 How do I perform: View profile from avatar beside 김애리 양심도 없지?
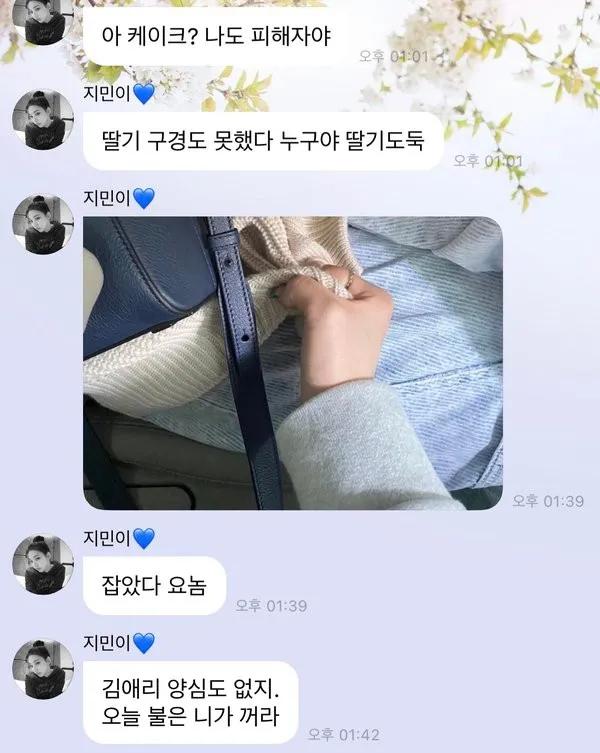pyautogui.click(x=43, y=669)
